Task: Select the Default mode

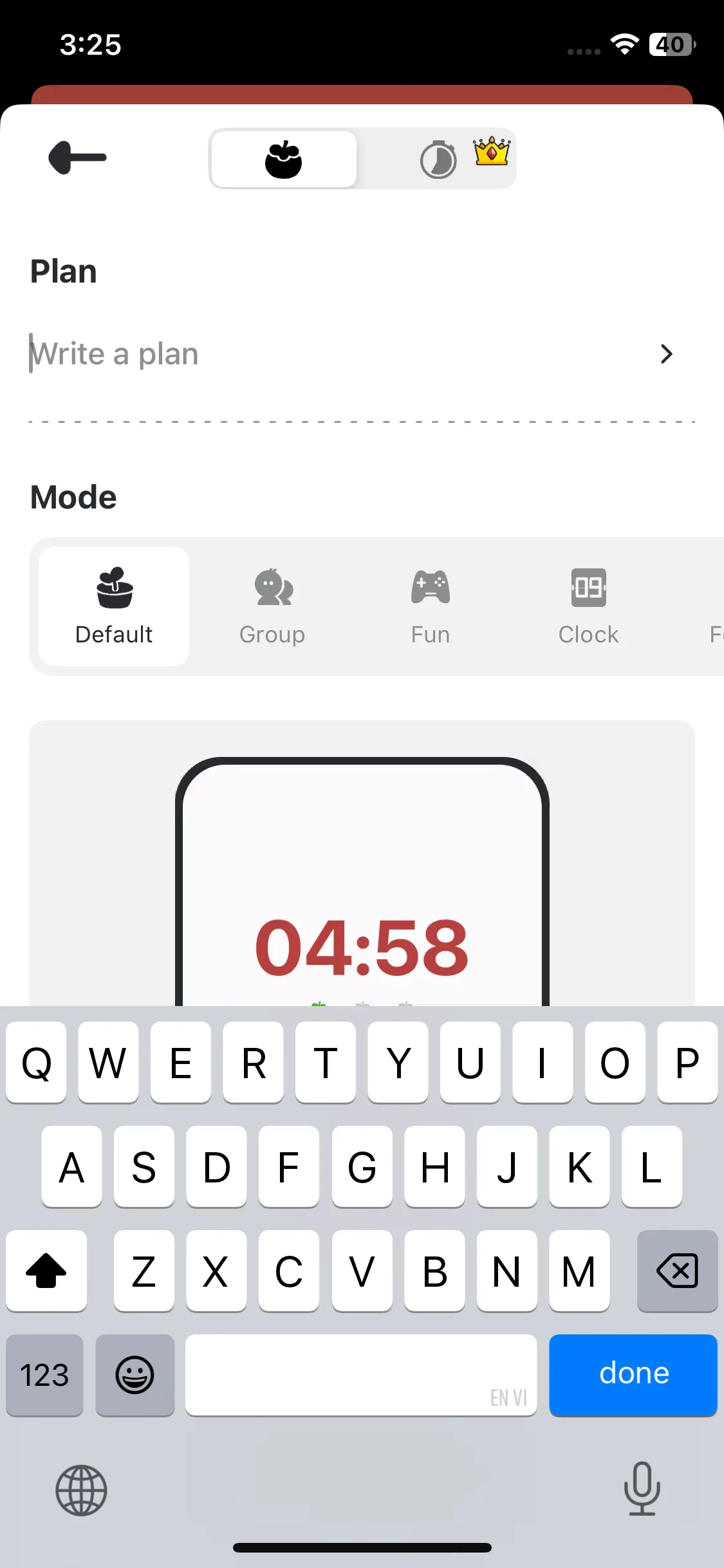Action: [x=114, y=606]
